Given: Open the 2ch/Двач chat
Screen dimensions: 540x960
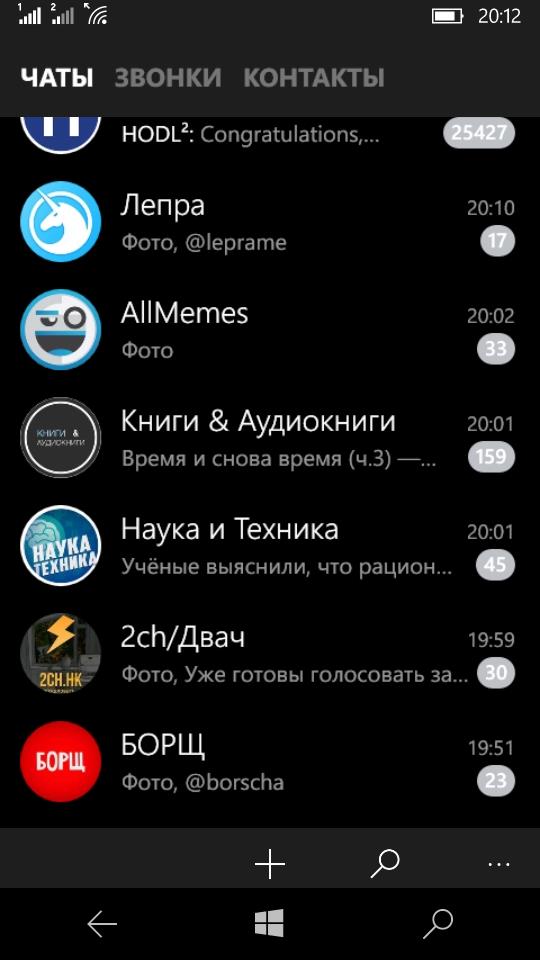Looking at the screenshot, I should coord(270,654).
